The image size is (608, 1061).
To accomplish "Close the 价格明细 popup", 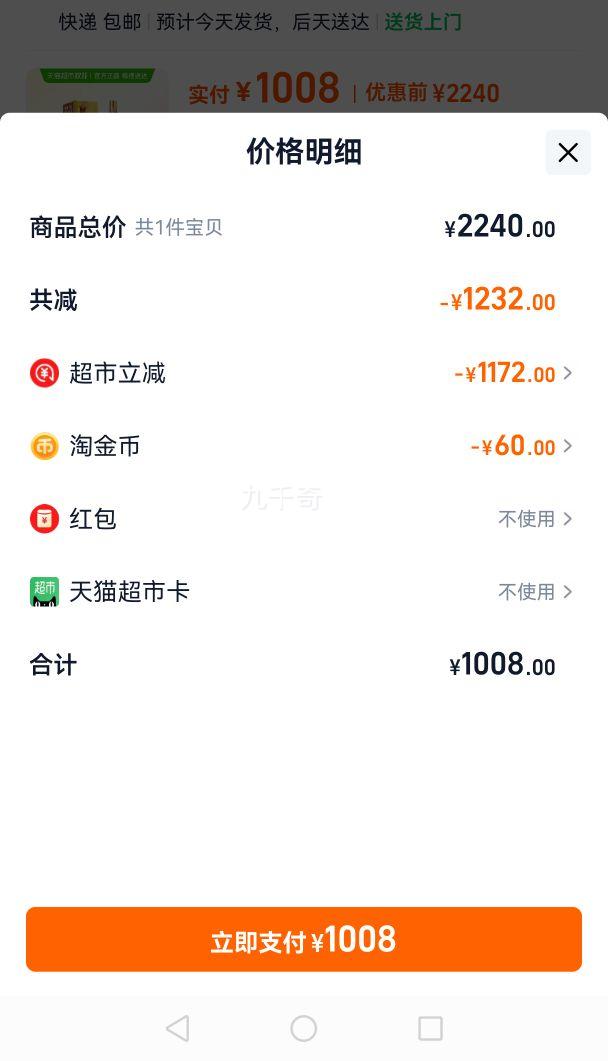I will pos(568,153).
